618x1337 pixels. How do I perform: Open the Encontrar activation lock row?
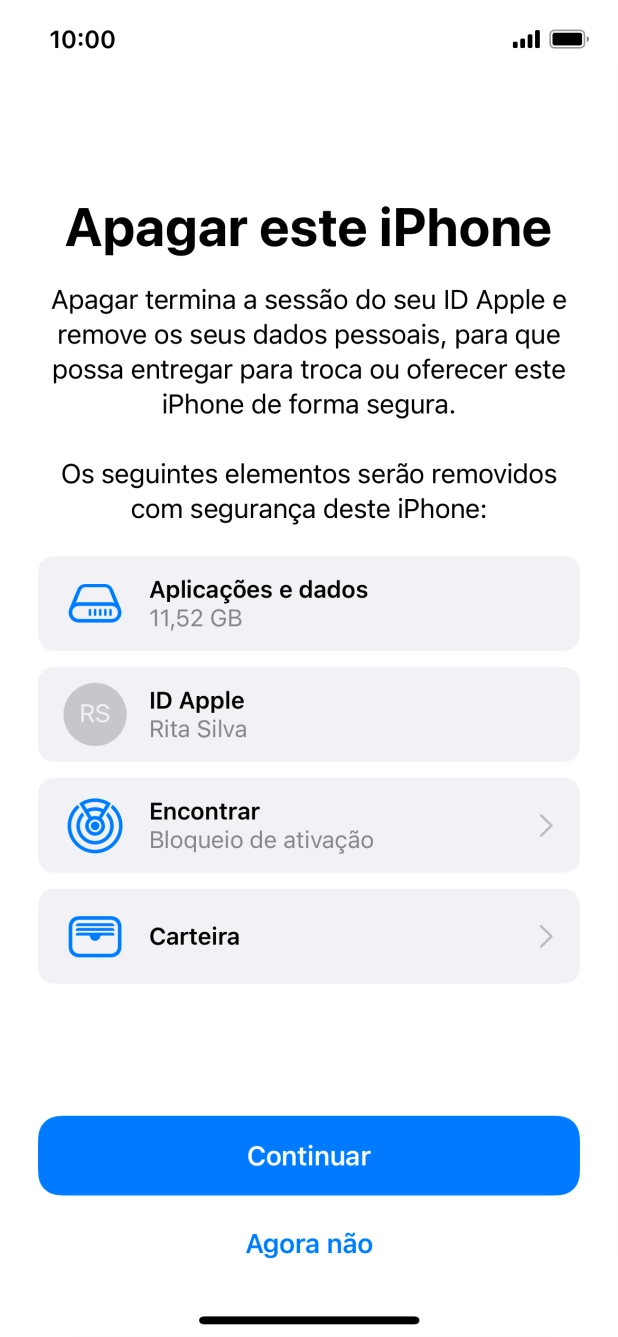pyautogui.click(x=309, y=825)
